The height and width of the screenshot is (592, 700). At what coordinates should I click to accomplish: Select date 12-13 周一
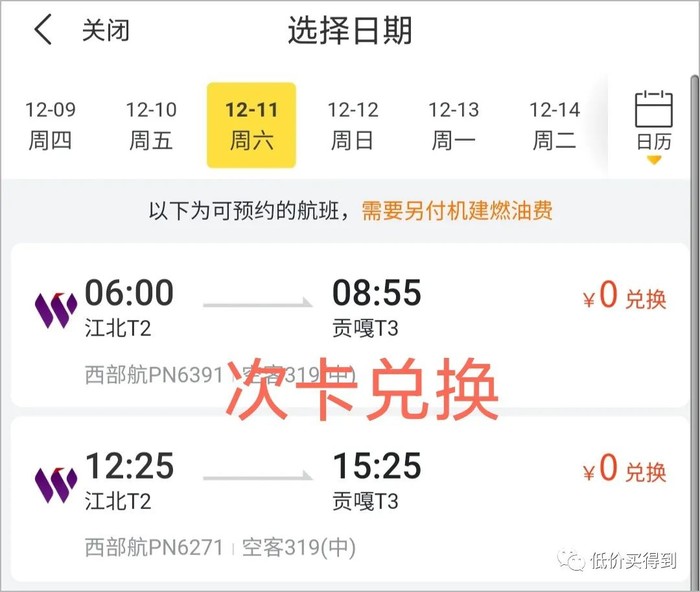[454, 125]
